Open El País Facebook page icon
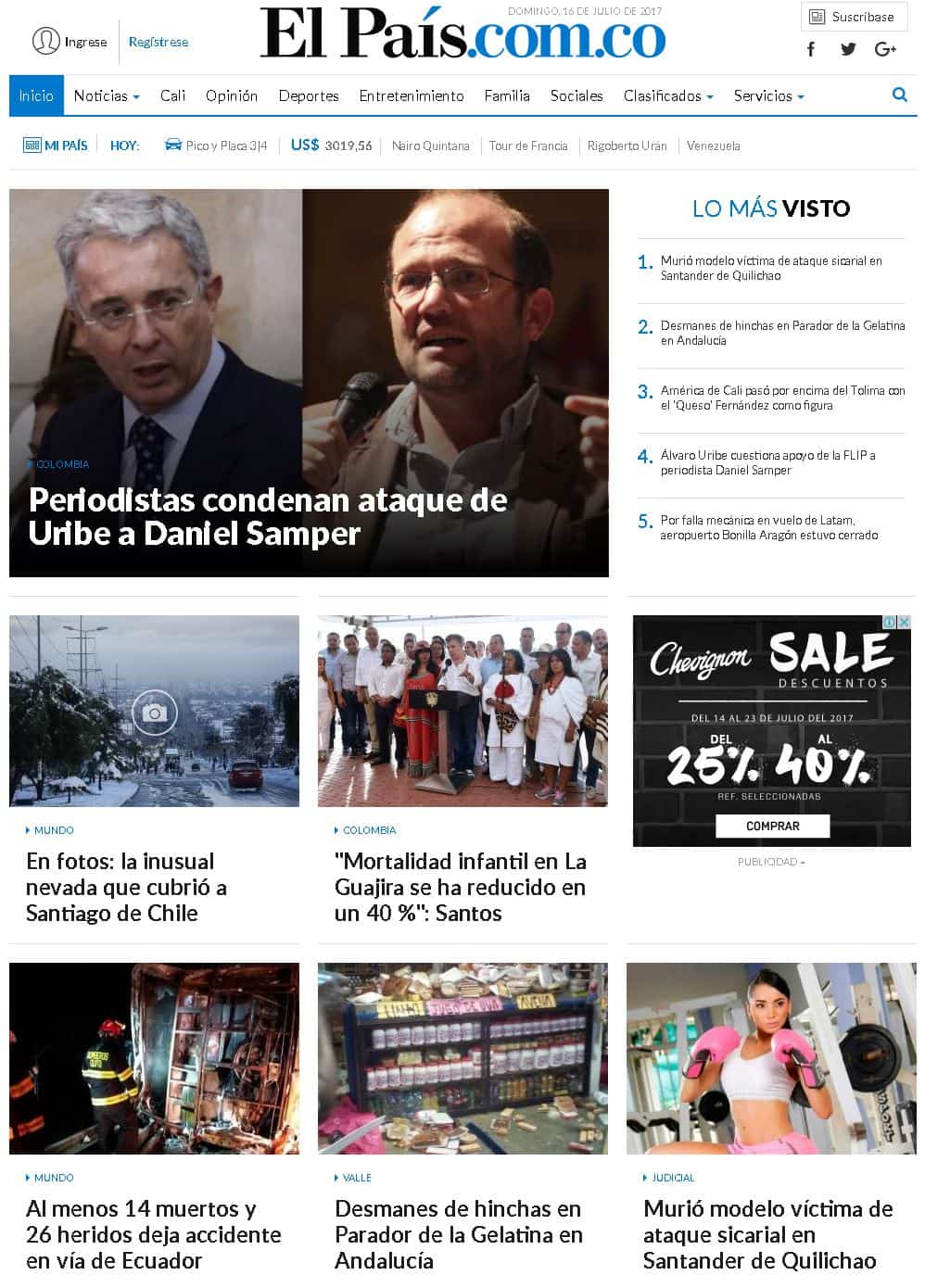This screenshot has width=925, height=1288. tap(811, 49)
